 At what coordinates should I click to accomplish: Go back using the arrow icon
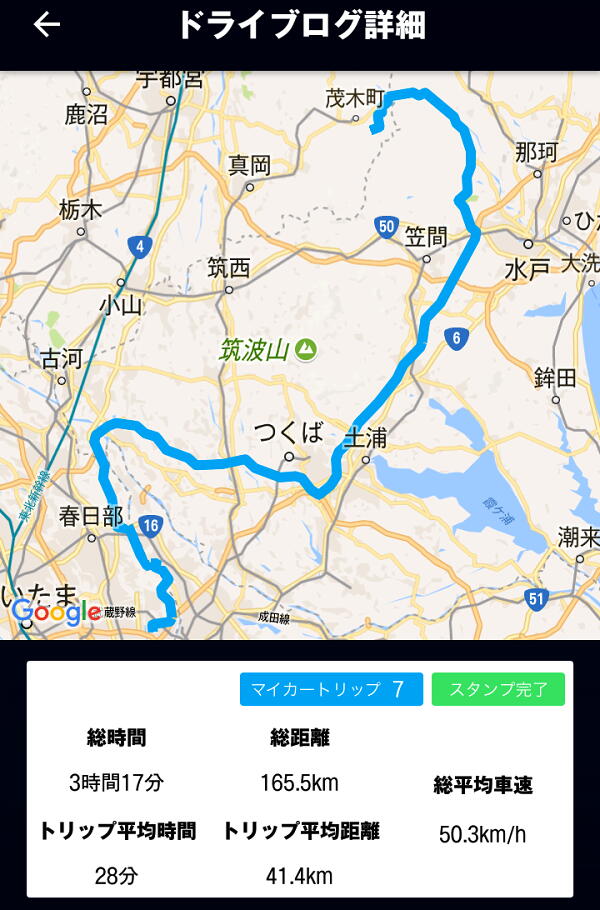pos(46,26)
